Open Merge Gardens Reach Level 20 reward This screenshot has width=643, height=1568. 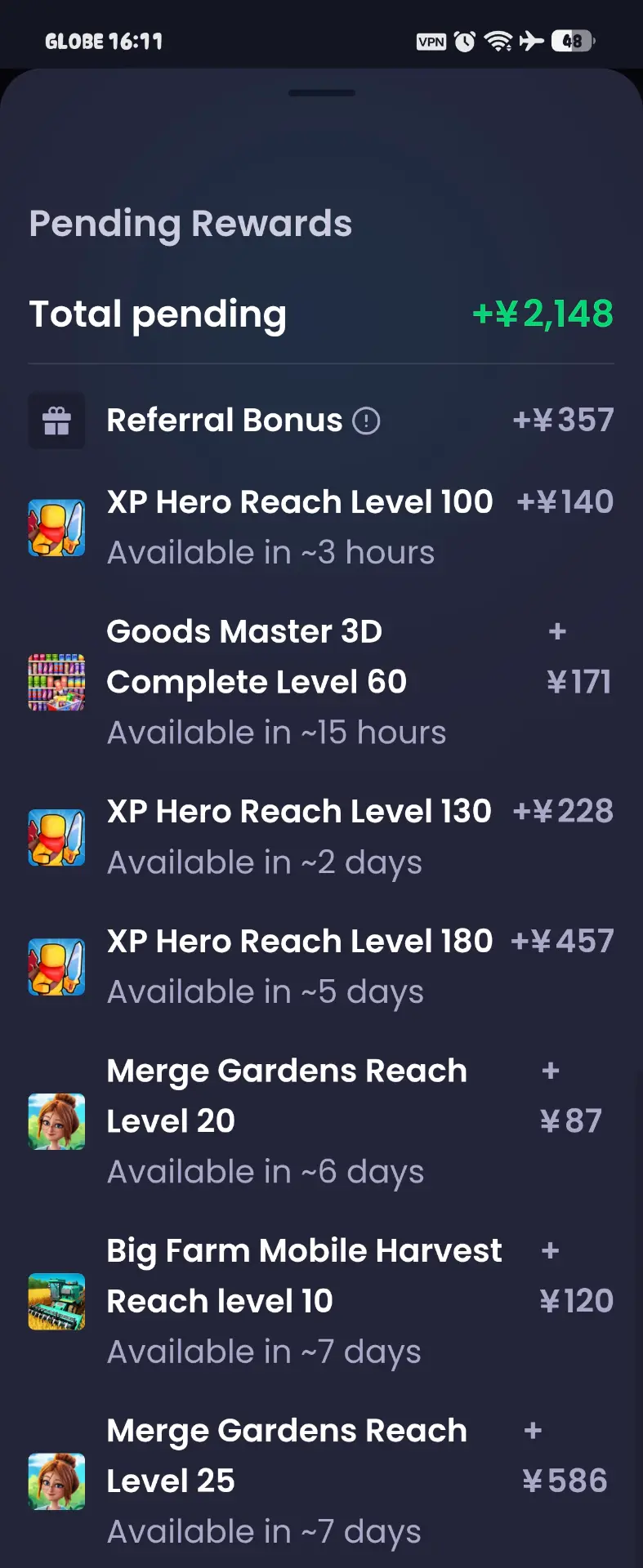[x=321, y=1121]
